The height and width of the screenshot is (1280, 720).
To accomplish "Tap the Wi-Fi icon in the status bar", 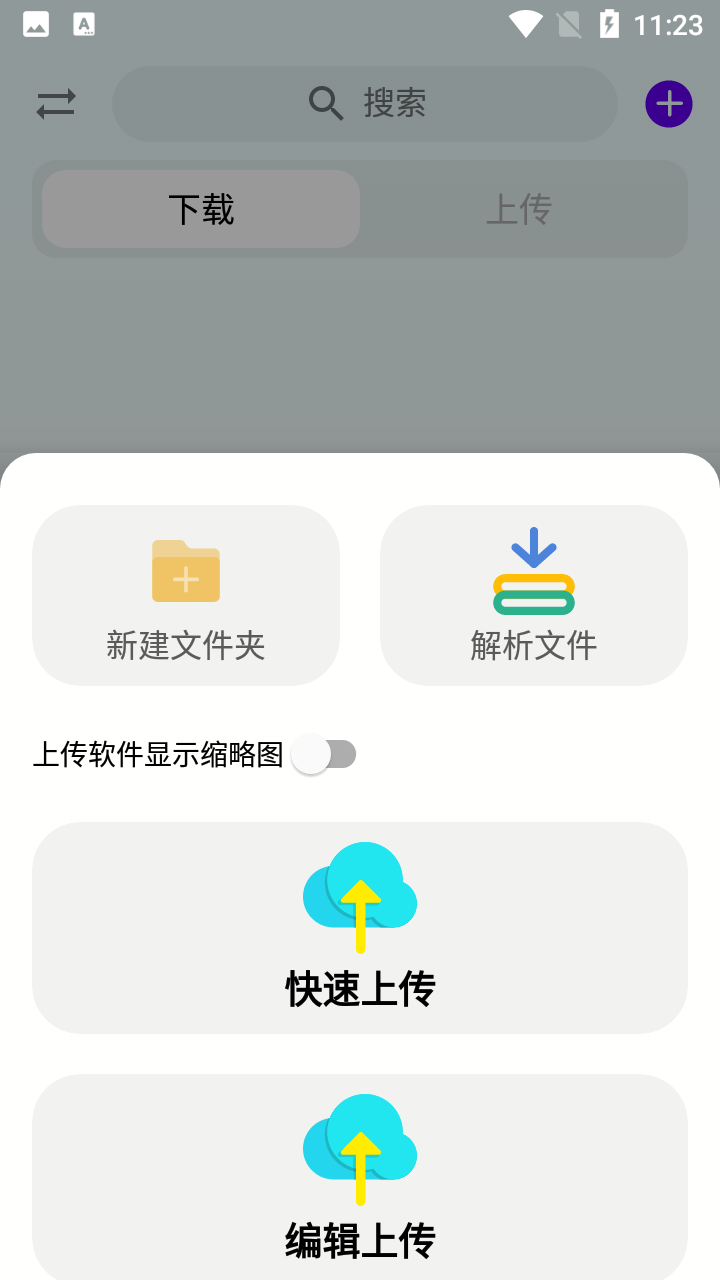I will (524, 23).
